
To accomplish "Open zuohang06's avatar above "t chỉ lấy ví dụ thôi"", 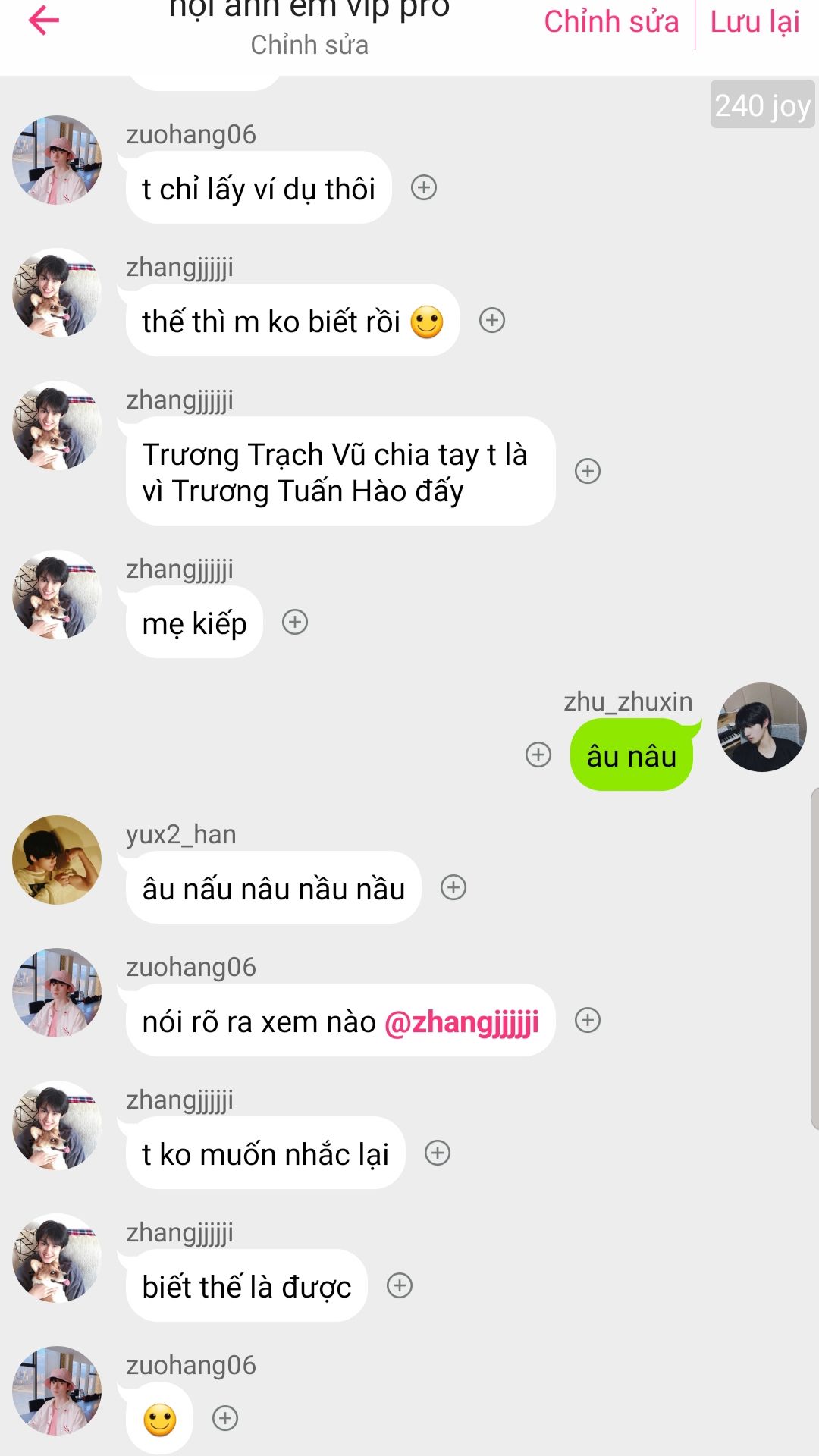I will [x=57, y=160].
